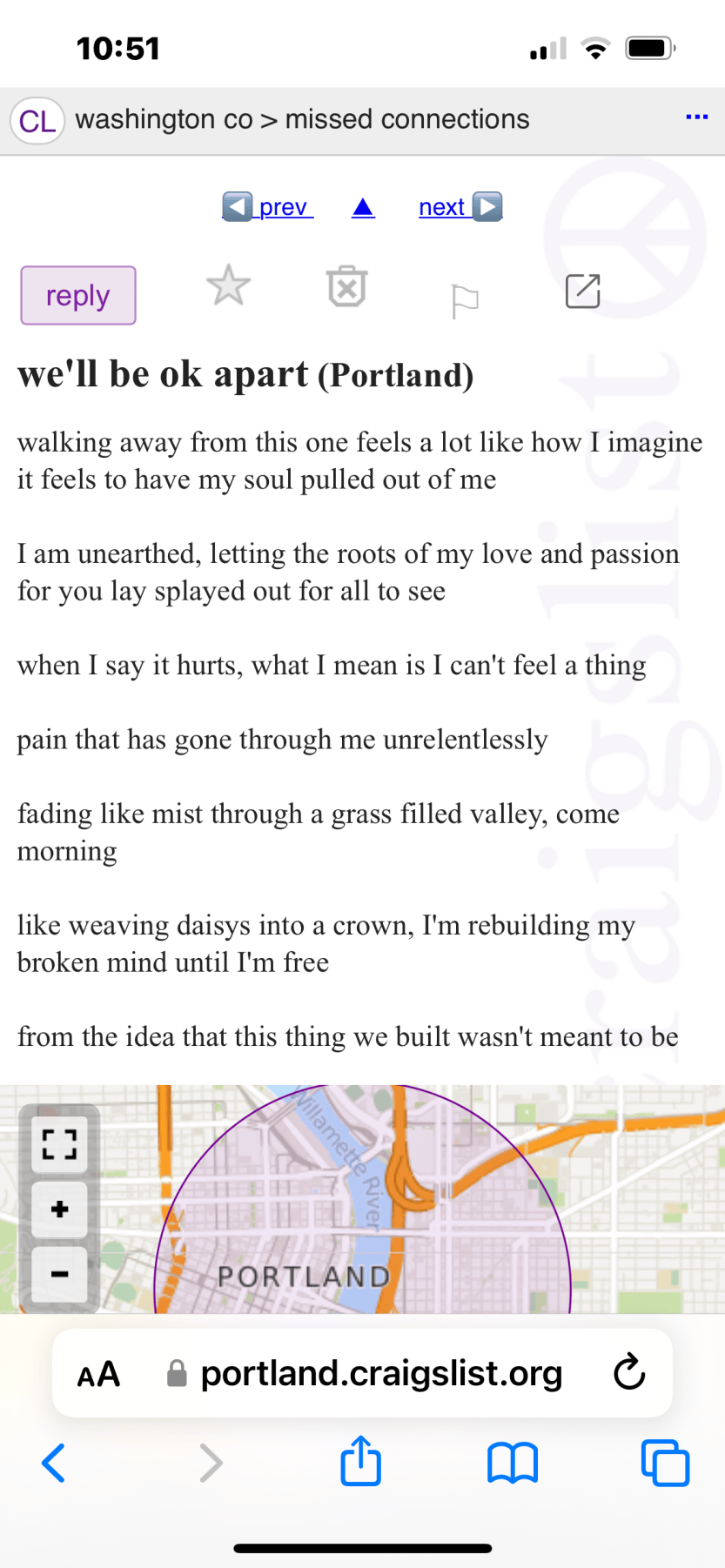
Task: Open the AA reader options
Action: coord(98,1375)
